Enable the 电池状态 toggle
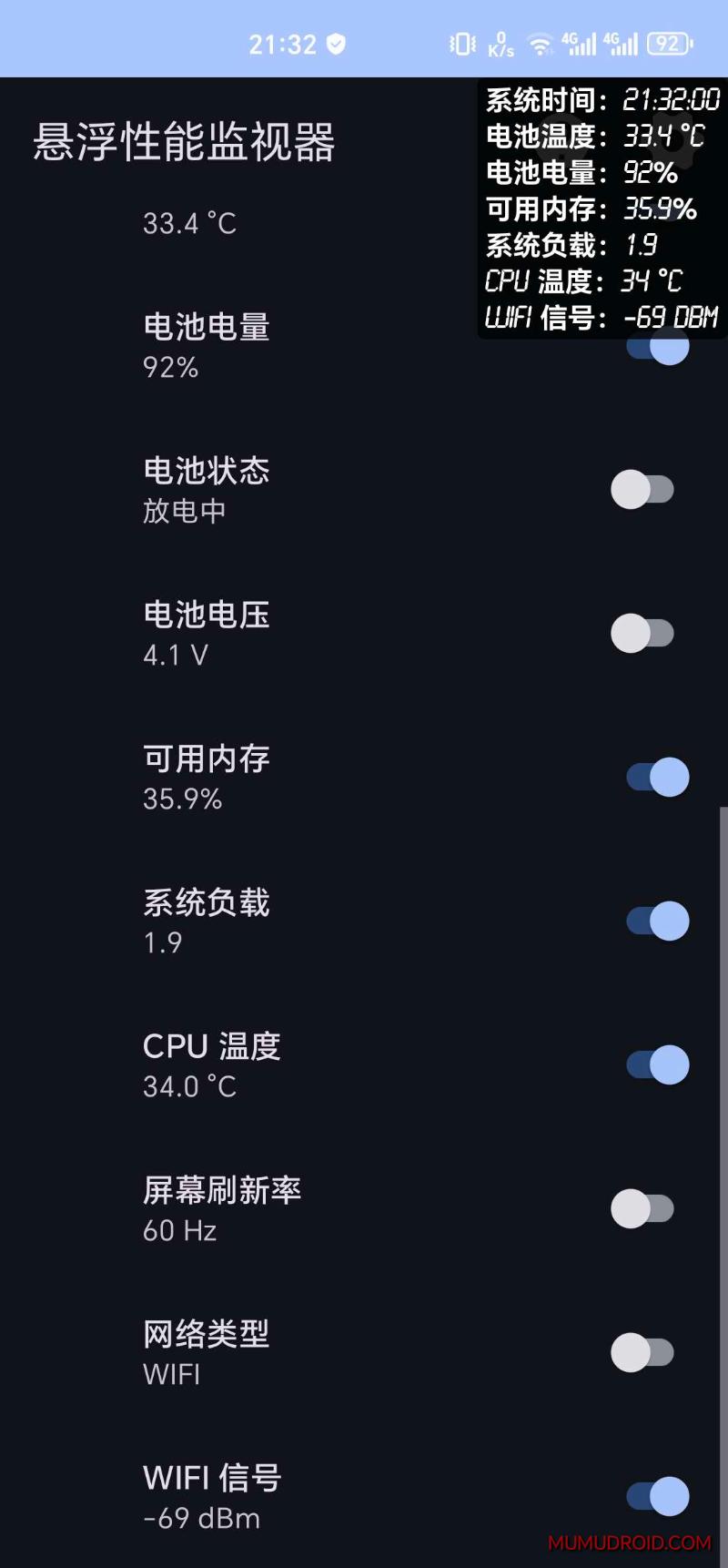The image size is (728, 1568). click(642, 489)
